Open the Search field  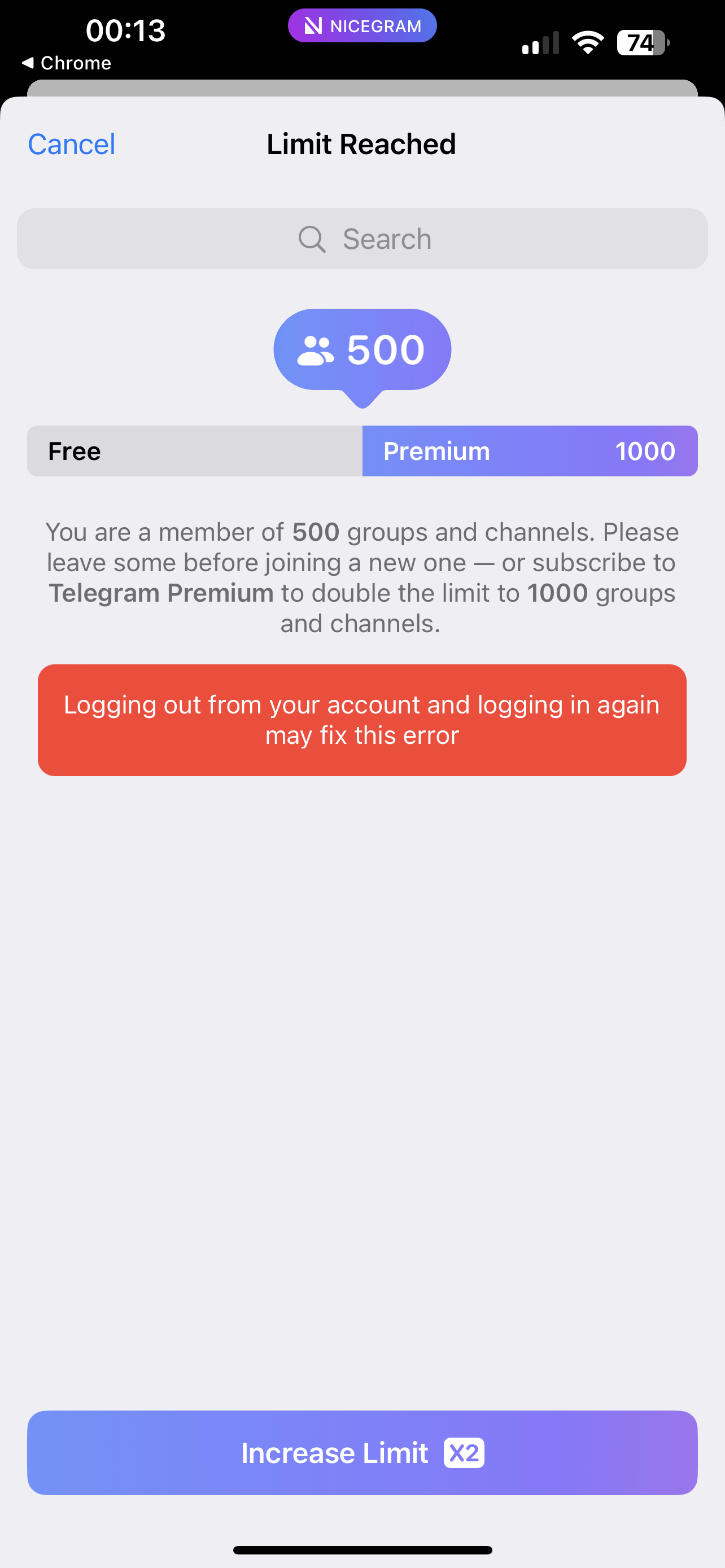click(362, 239)
